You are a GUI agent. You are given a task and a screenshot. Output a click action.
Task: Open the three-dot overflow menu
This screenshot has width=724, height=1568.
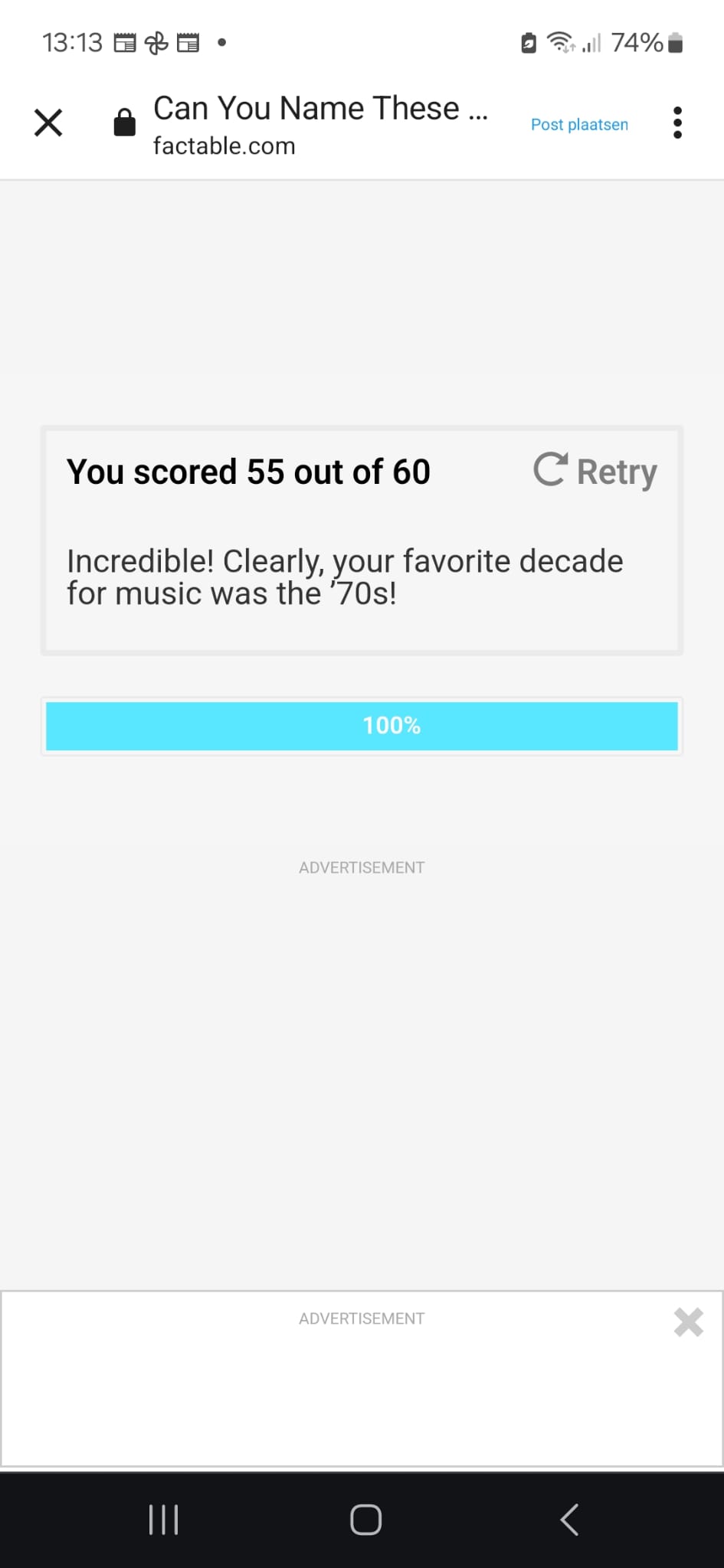coord(677,122)
